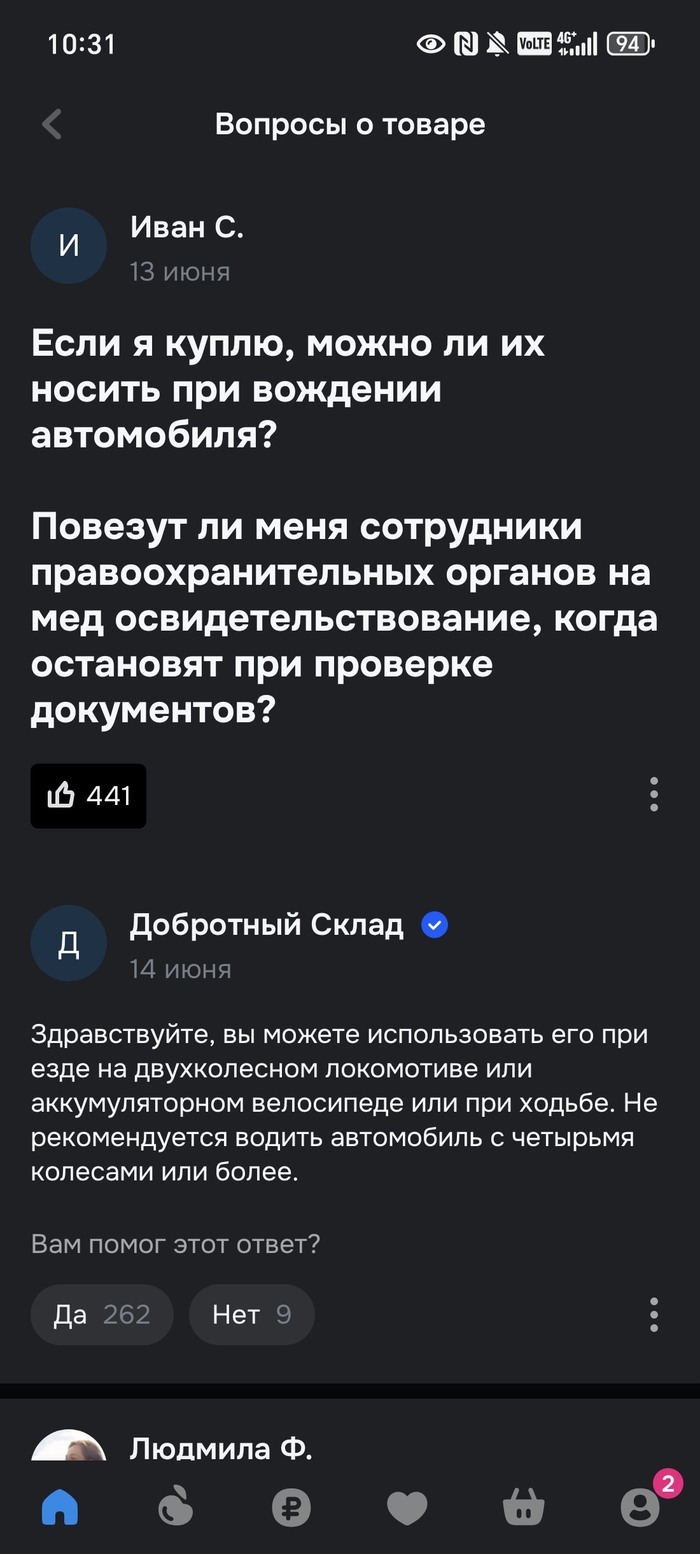Image resolution: width=700 pixels, height=1554 pixels.
Task: Mark the answer as helpful with Да
Action: [101, 1314]
